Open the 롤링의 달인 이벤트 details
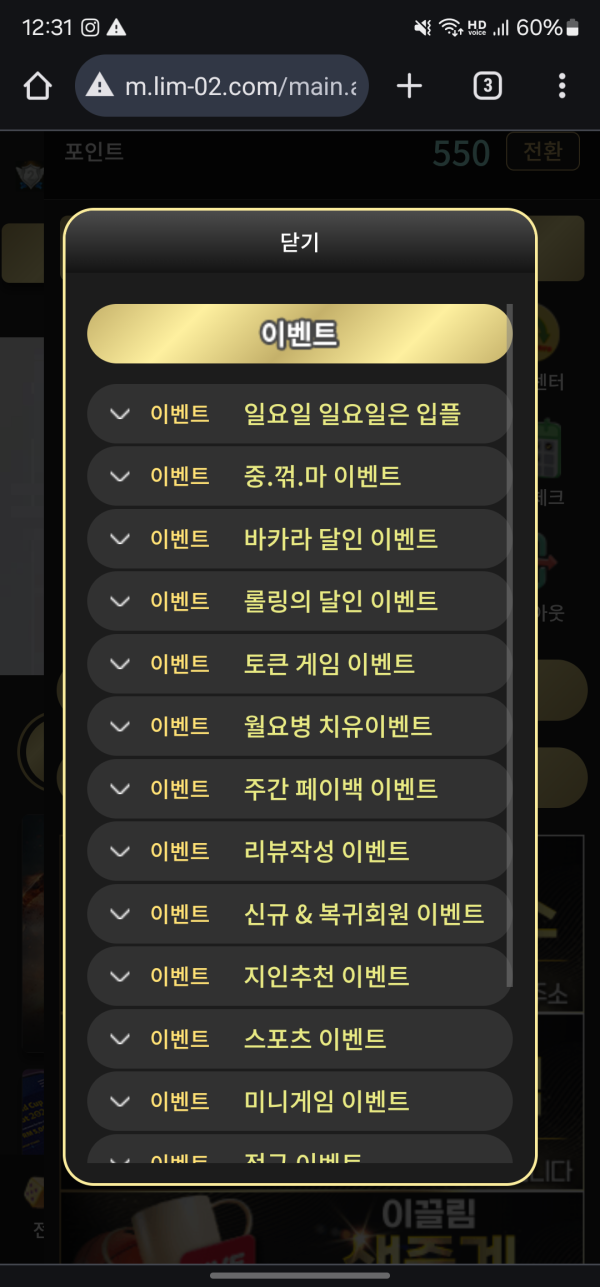 (300, 601)
